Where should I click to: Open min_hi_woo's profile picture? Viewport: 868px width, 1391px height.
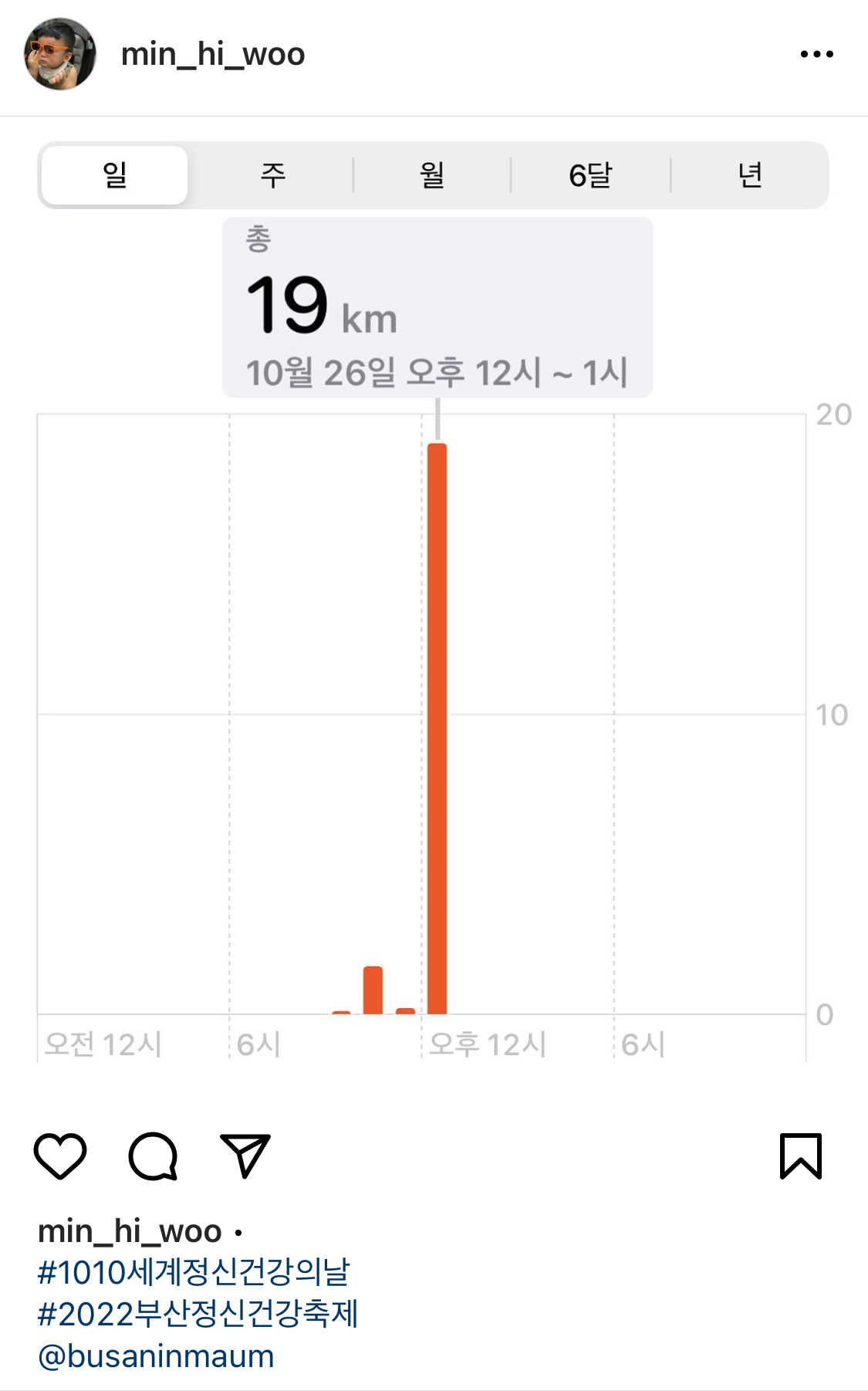[x=60, y=54]
